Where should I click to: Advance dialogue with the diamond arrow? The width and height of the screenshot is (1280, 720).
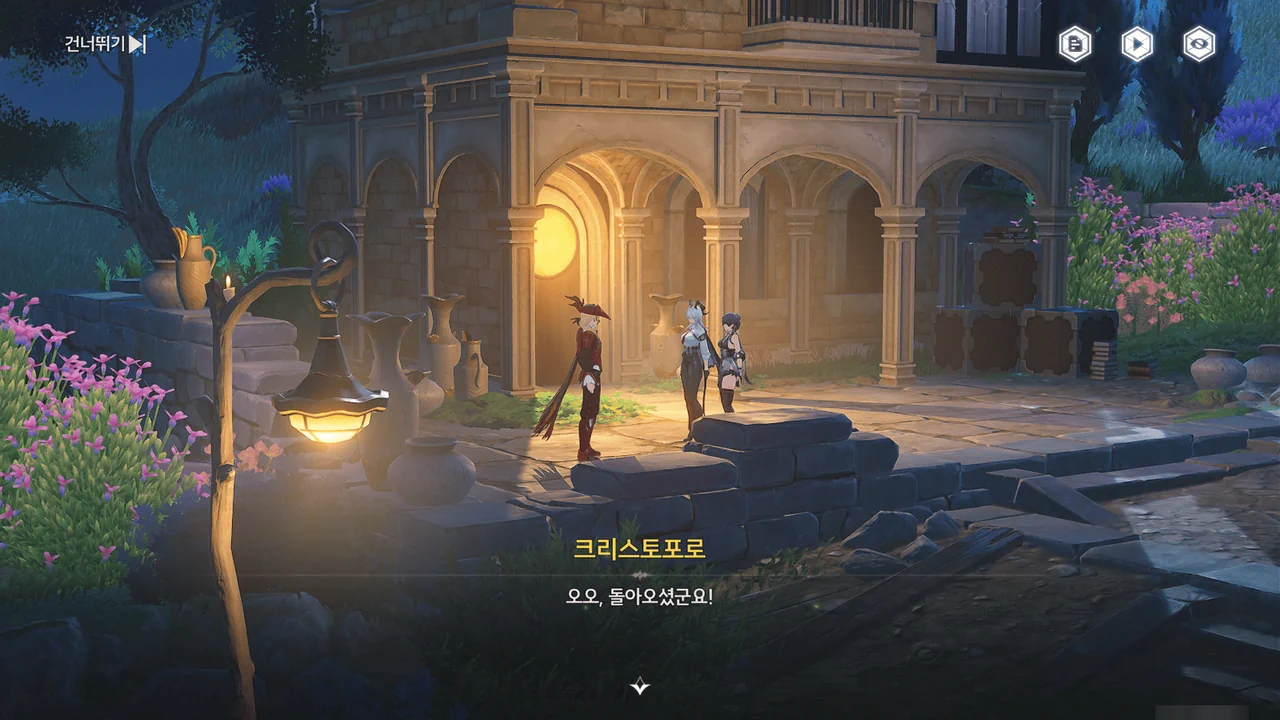(640, 686)
